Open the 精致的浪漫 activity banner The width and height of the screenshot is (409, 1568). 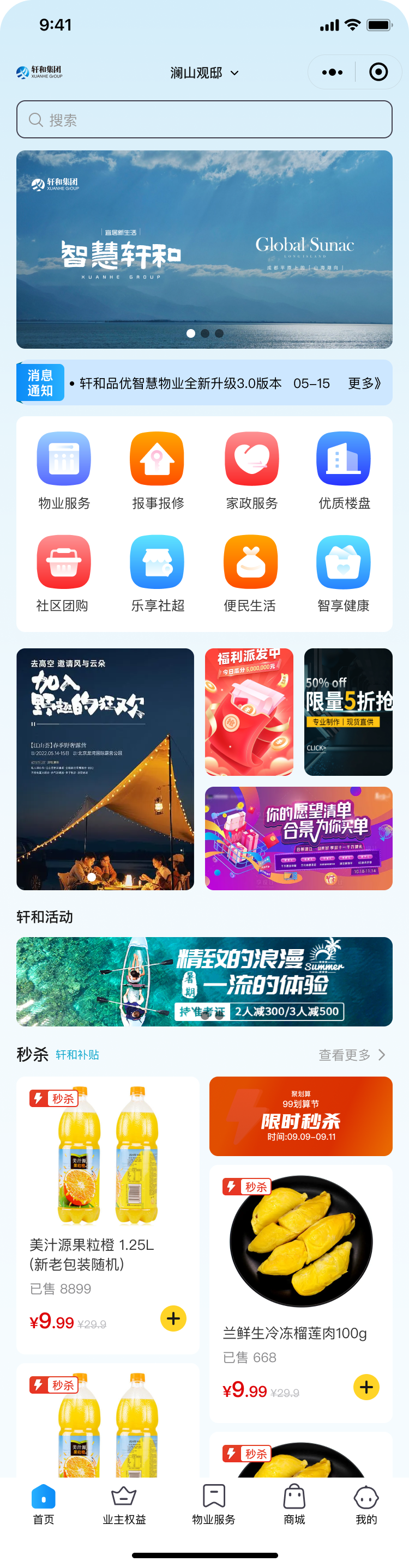204,981
